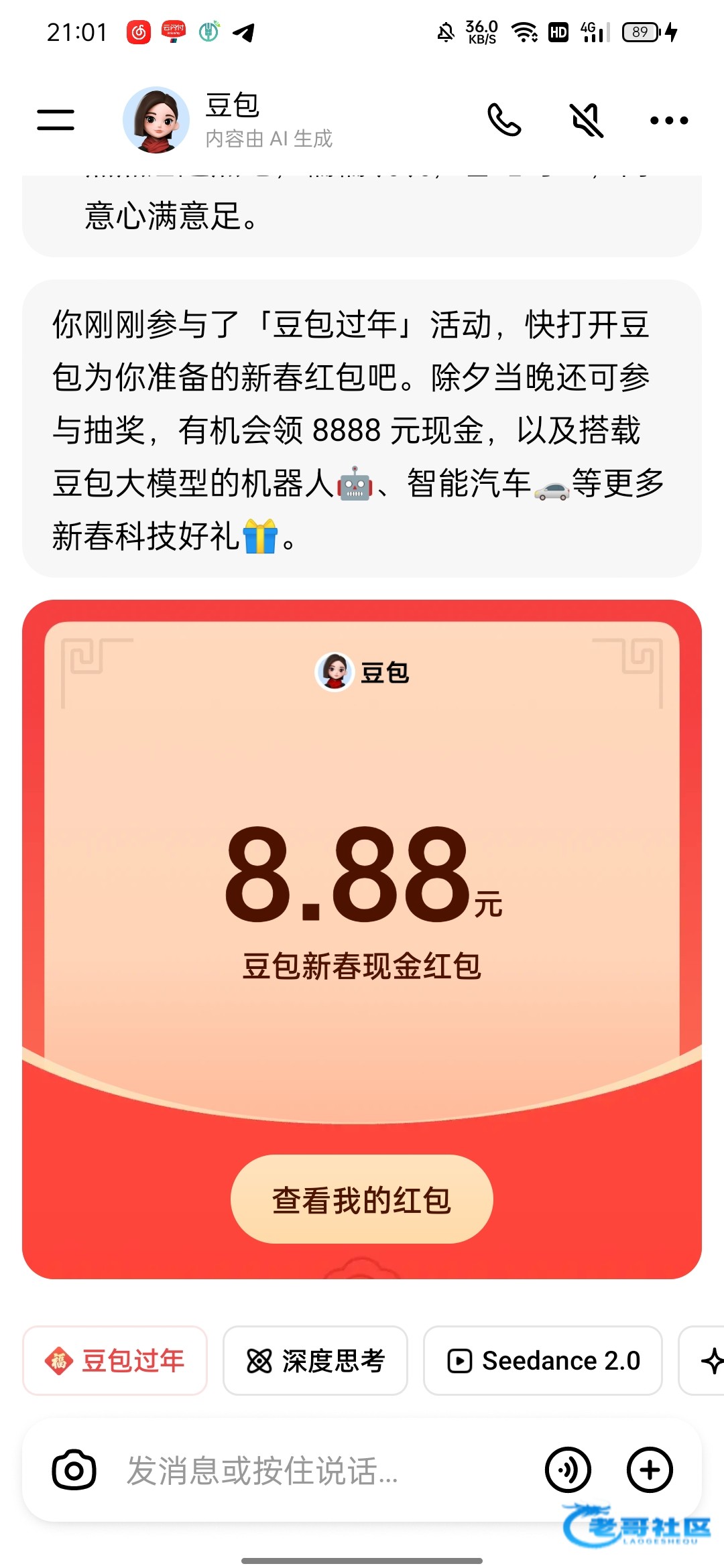The height and width of the screenshot is (1568, 724).
Task: Switch to voice input mode
Action: point(568,1470)
